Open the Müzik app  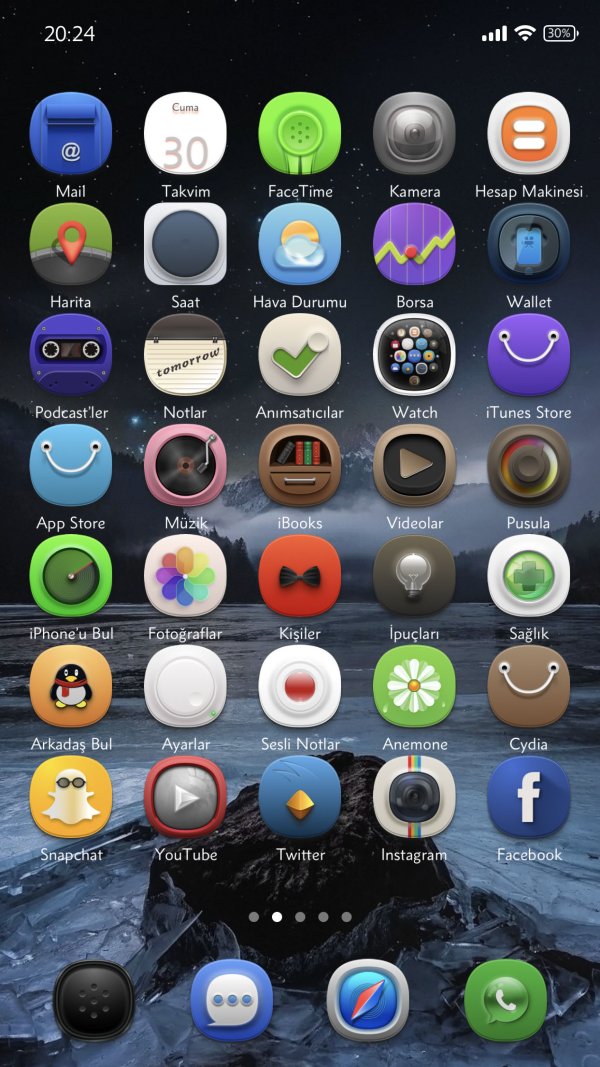pyautogui.click(x=185, y=466)
